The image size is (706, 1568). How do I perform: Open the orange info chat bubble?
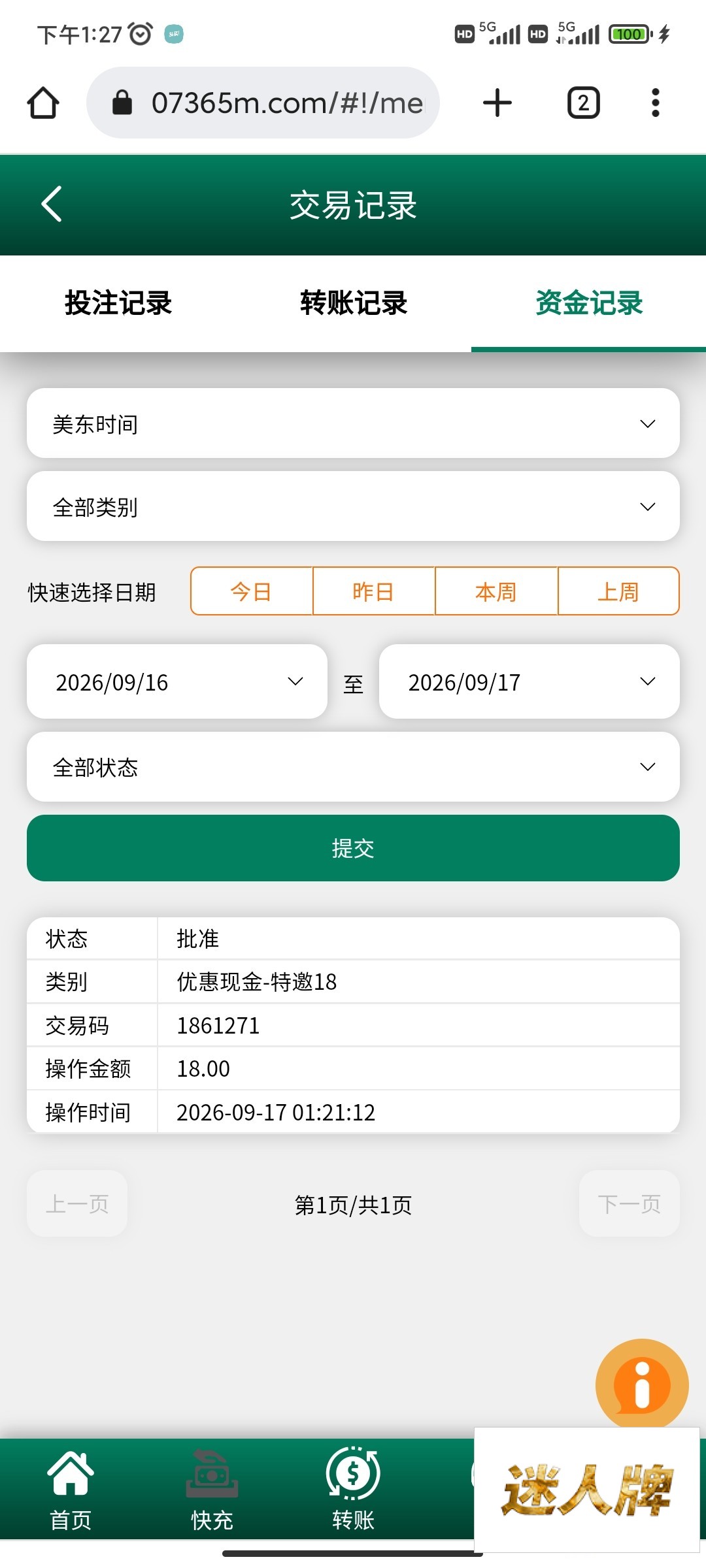[x=642, y=1384]
